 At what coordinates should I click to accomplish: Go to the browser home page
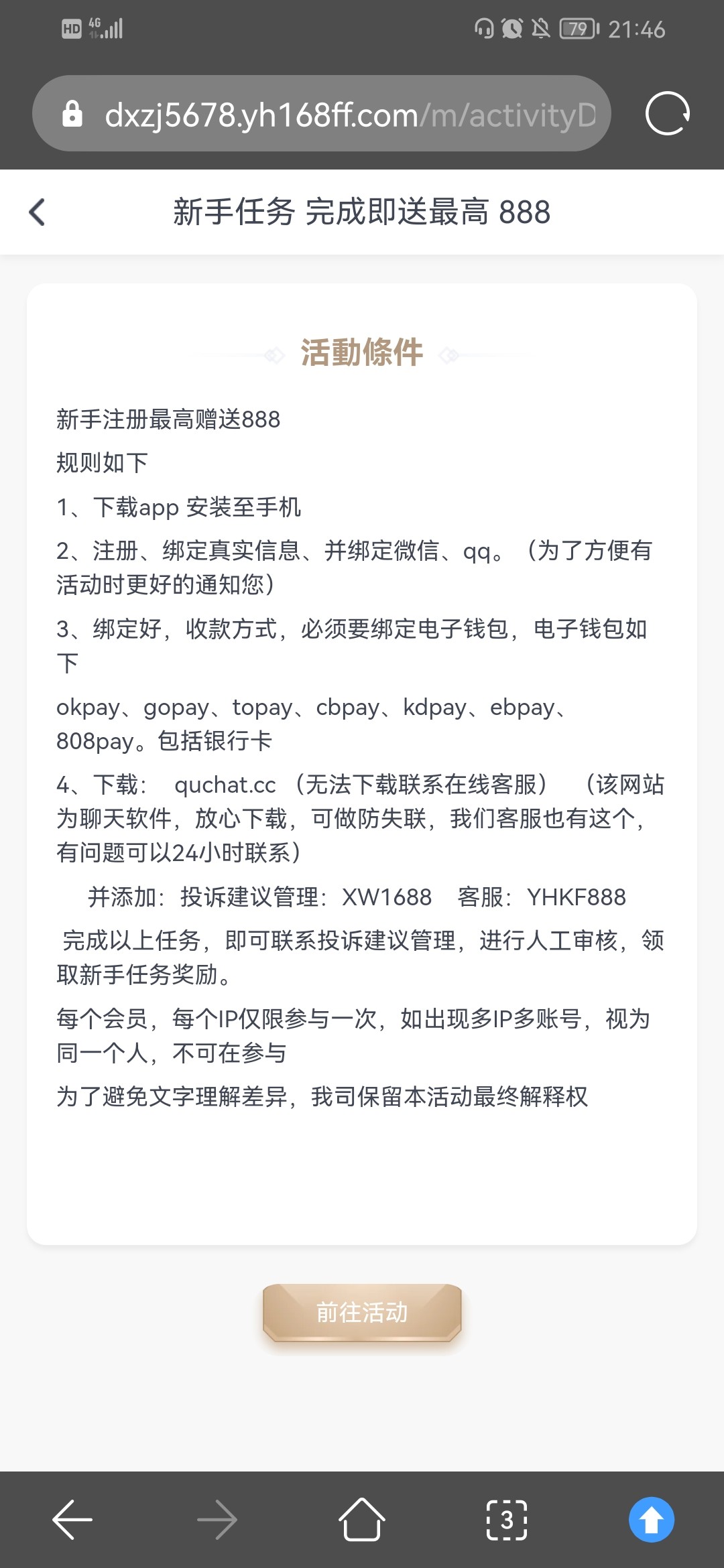[x=362, y=1520]
